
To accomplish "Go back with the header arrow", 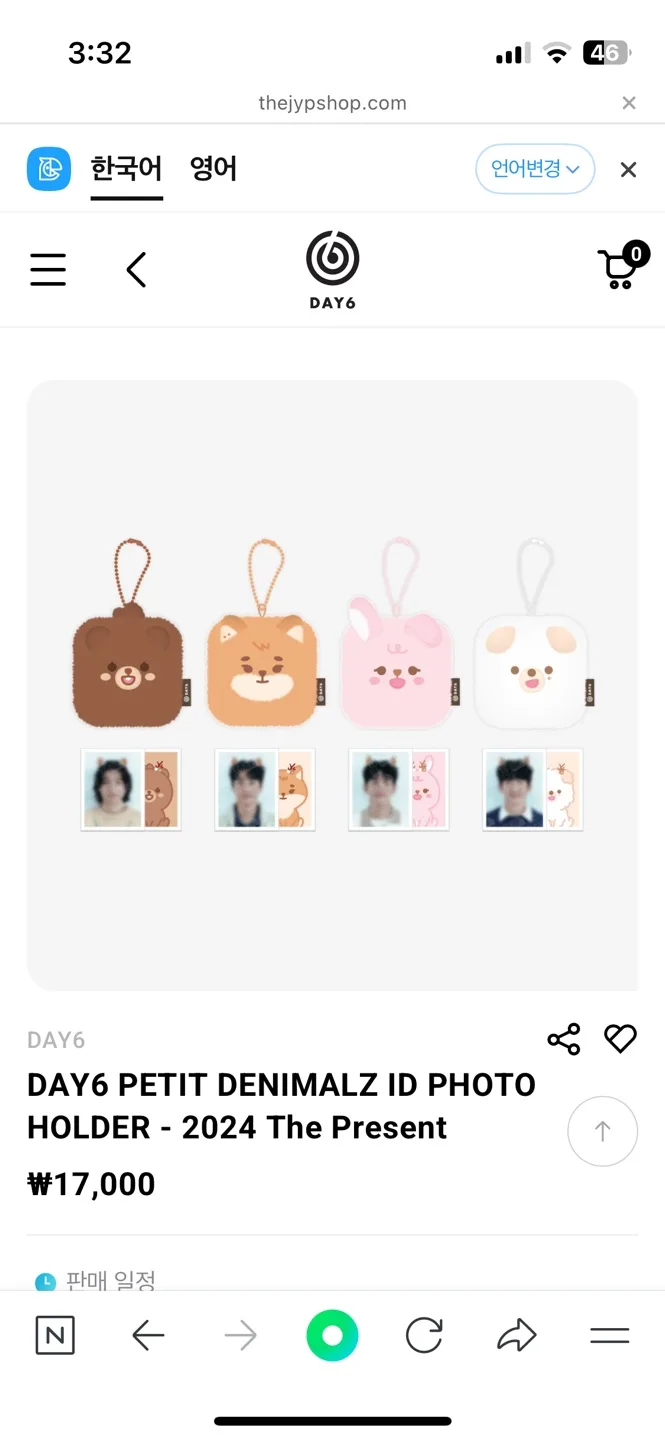I will (x=137, y=270).
